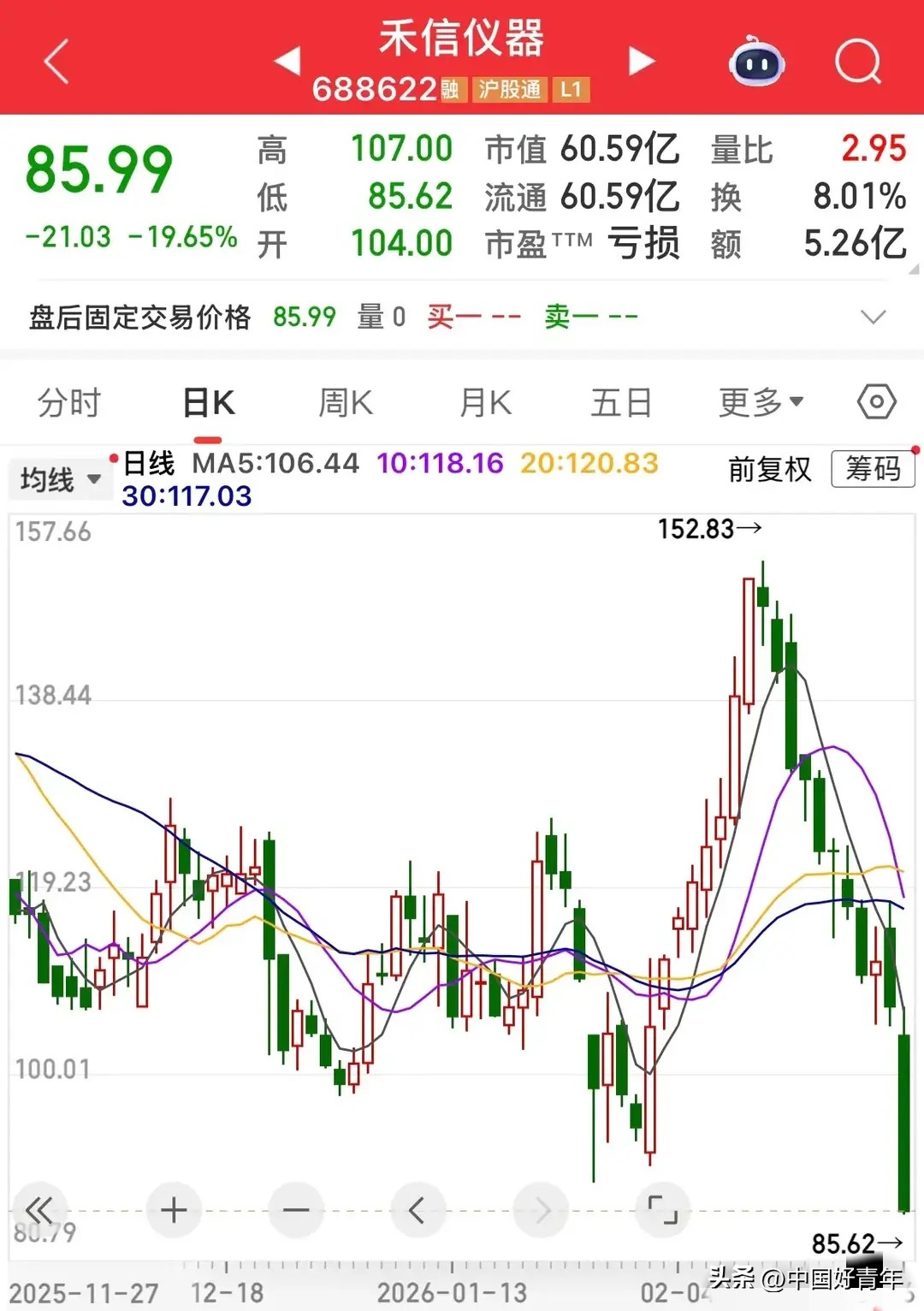The height and width of the screenshot is (1311, 924).
Task: Jump to earliest data with double-left chevron
Action: [38, 1210]
